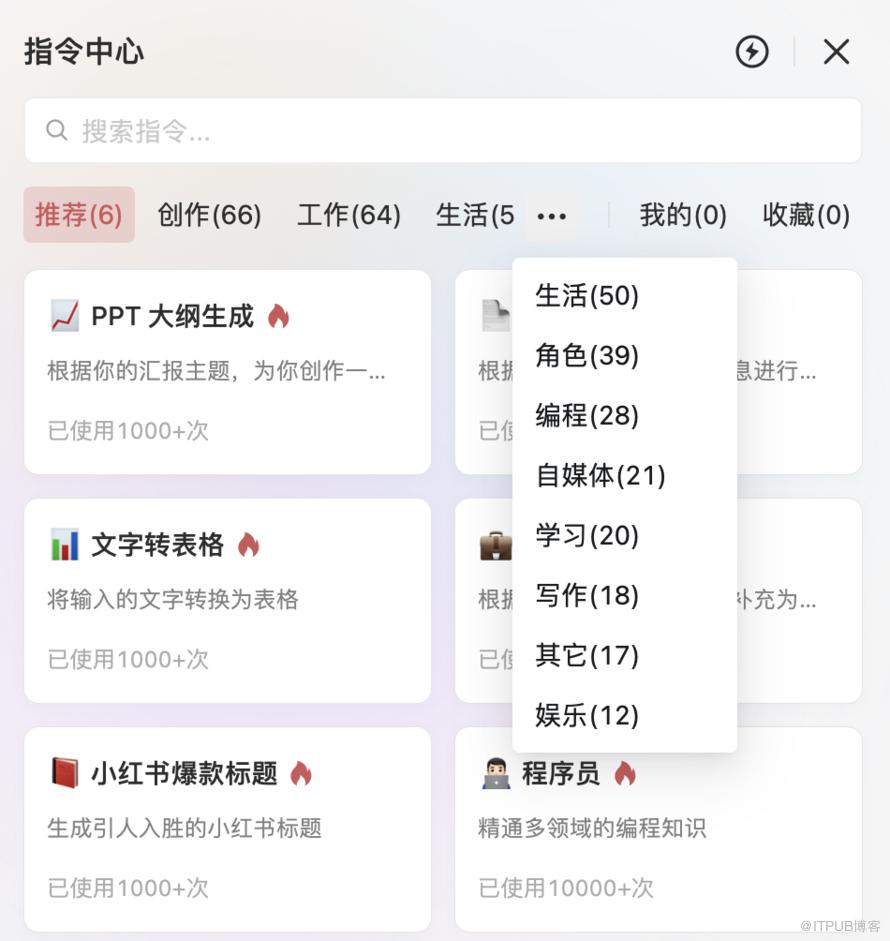Image resolution: width=890 pixels, height=941 pixels.
Task: Open the 文字转表格 command card
Action: pos(227,600)
